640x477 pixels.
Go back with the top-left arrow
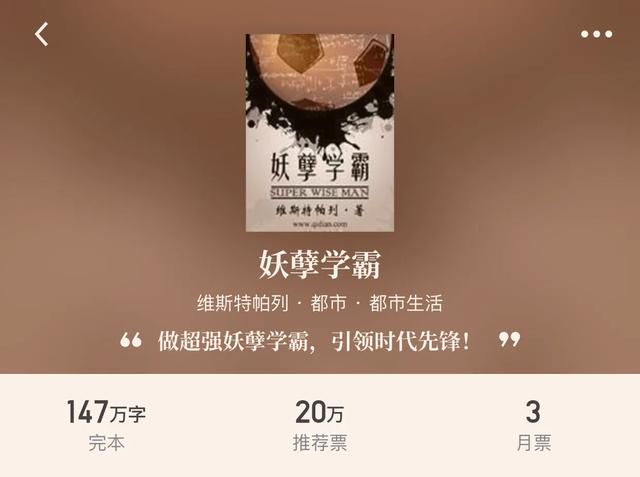41,34
